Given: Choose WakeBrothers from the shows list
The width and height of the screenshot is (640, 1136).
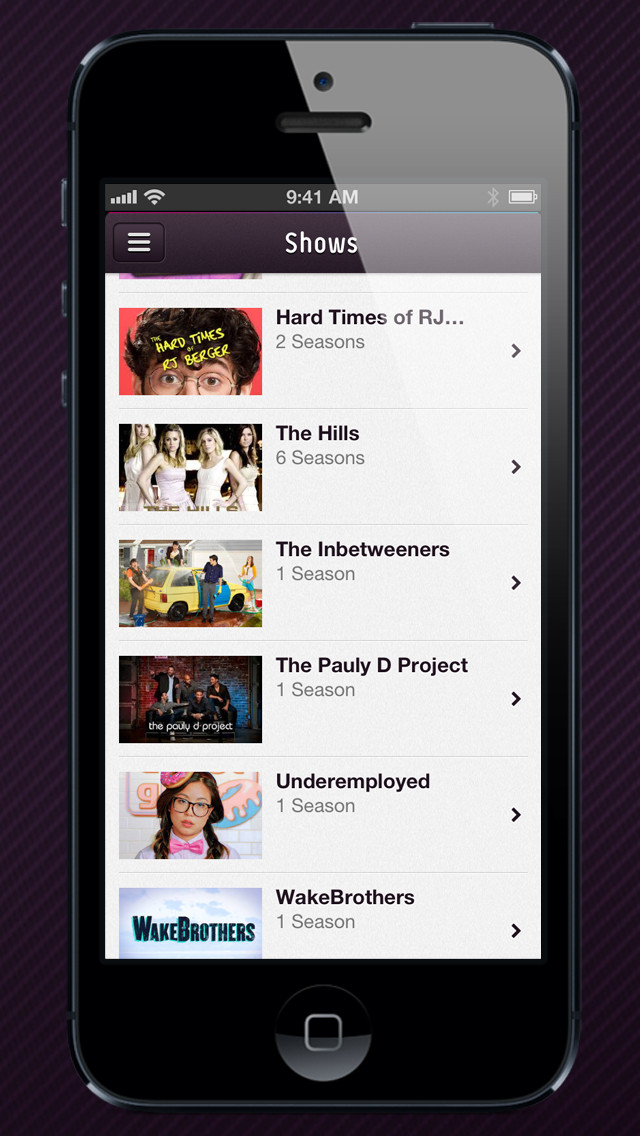Looking at the screenshot, I should (323, 916).
